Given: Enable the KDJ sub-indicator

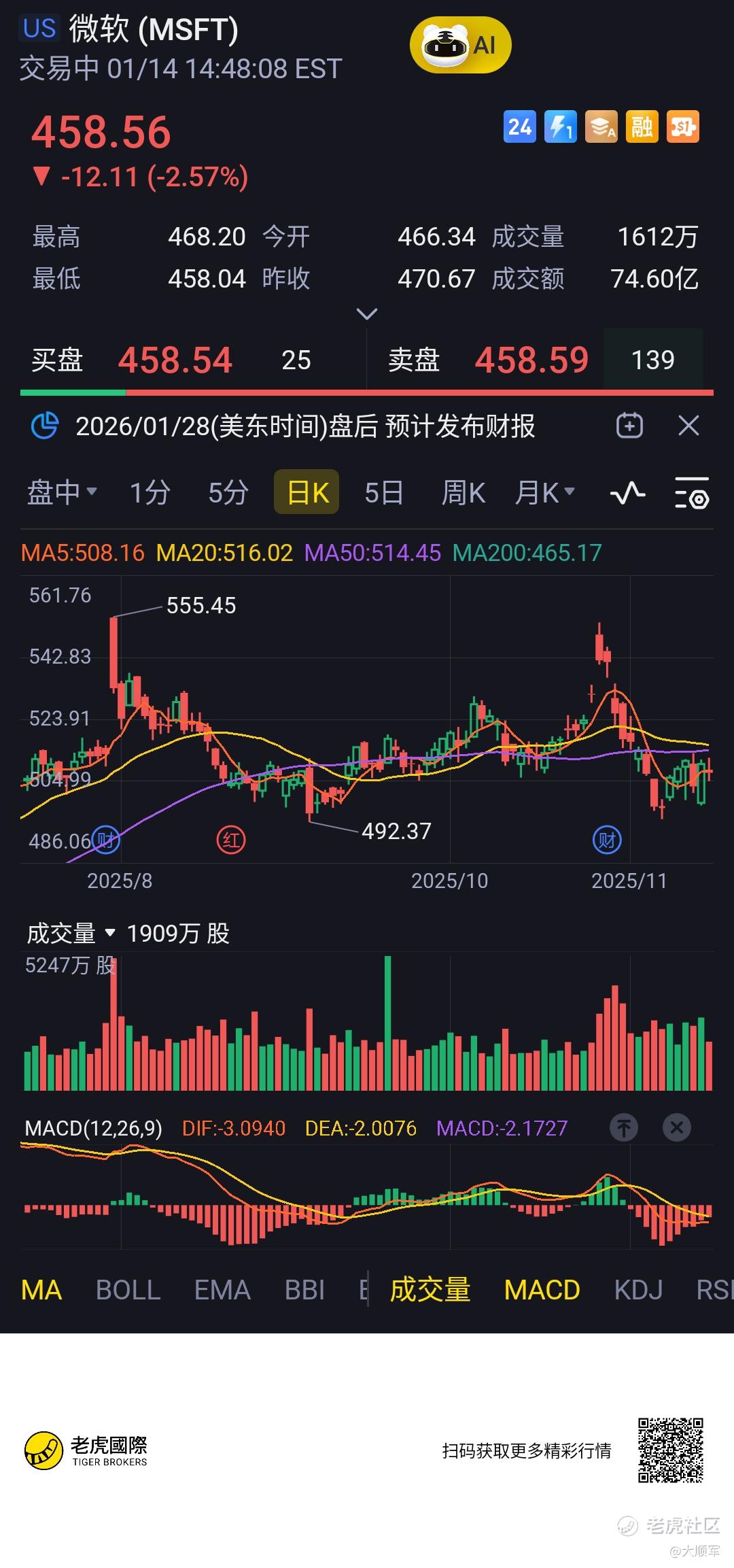Looking at the screenshot, I should pyautogui.click(x=638, y=1290).
